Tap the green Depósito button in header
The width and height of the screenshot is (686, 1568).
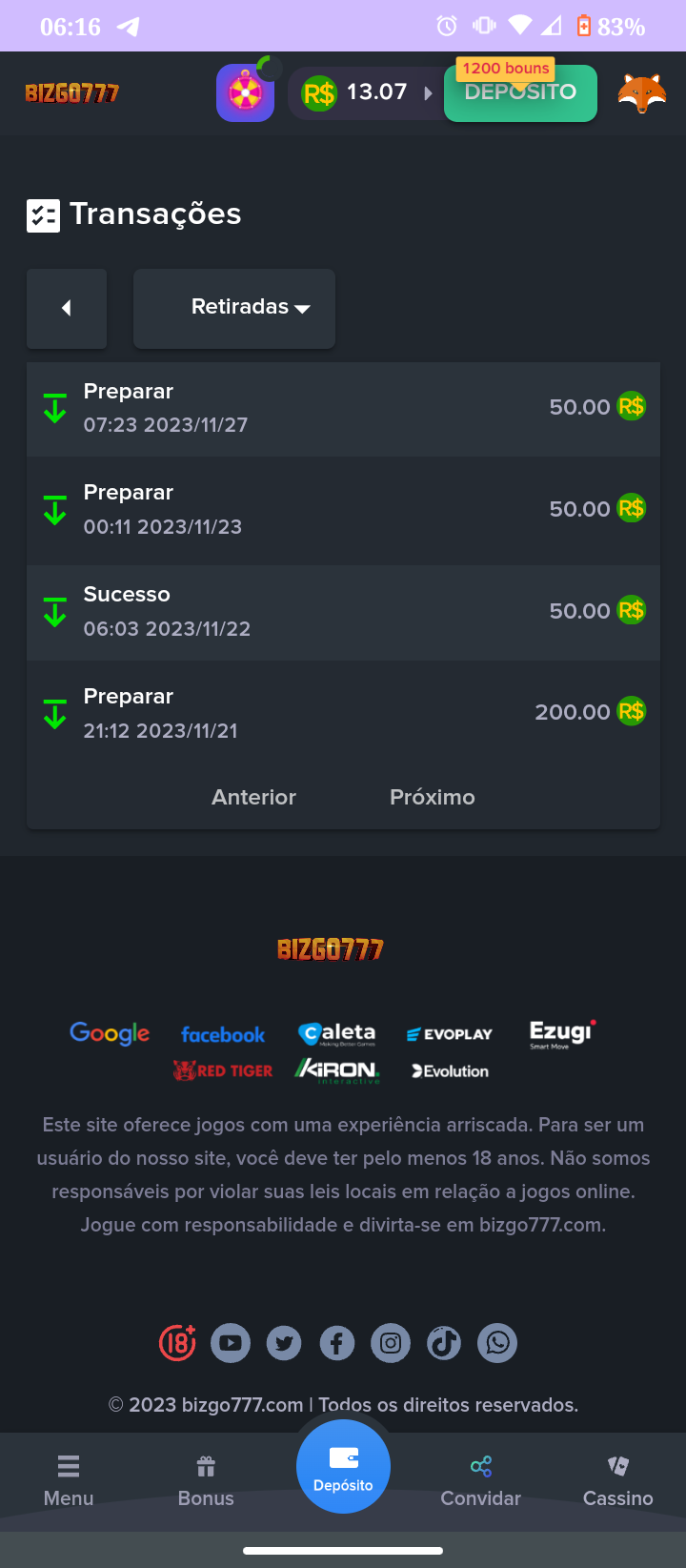tap(520, 94)
